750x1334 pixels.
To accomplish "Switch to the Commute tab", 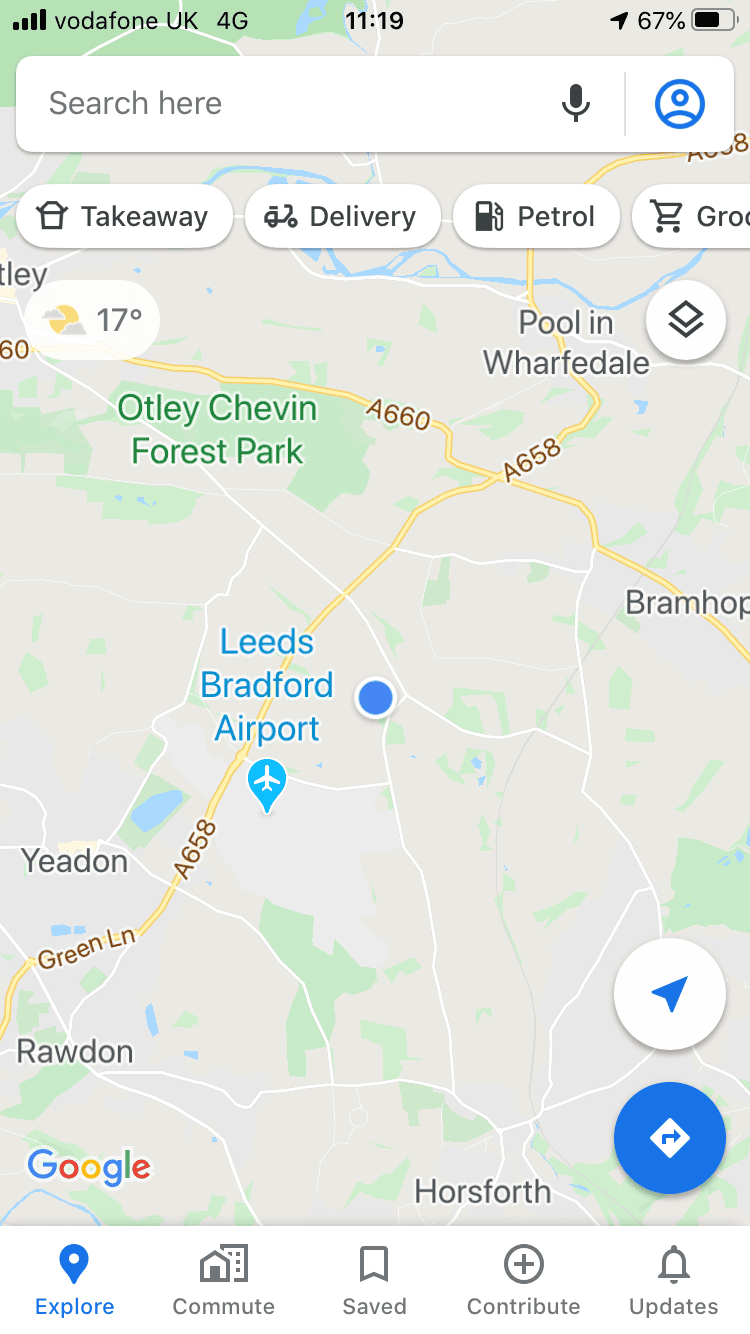I will pyautogui.click(x=224, y=1280).
